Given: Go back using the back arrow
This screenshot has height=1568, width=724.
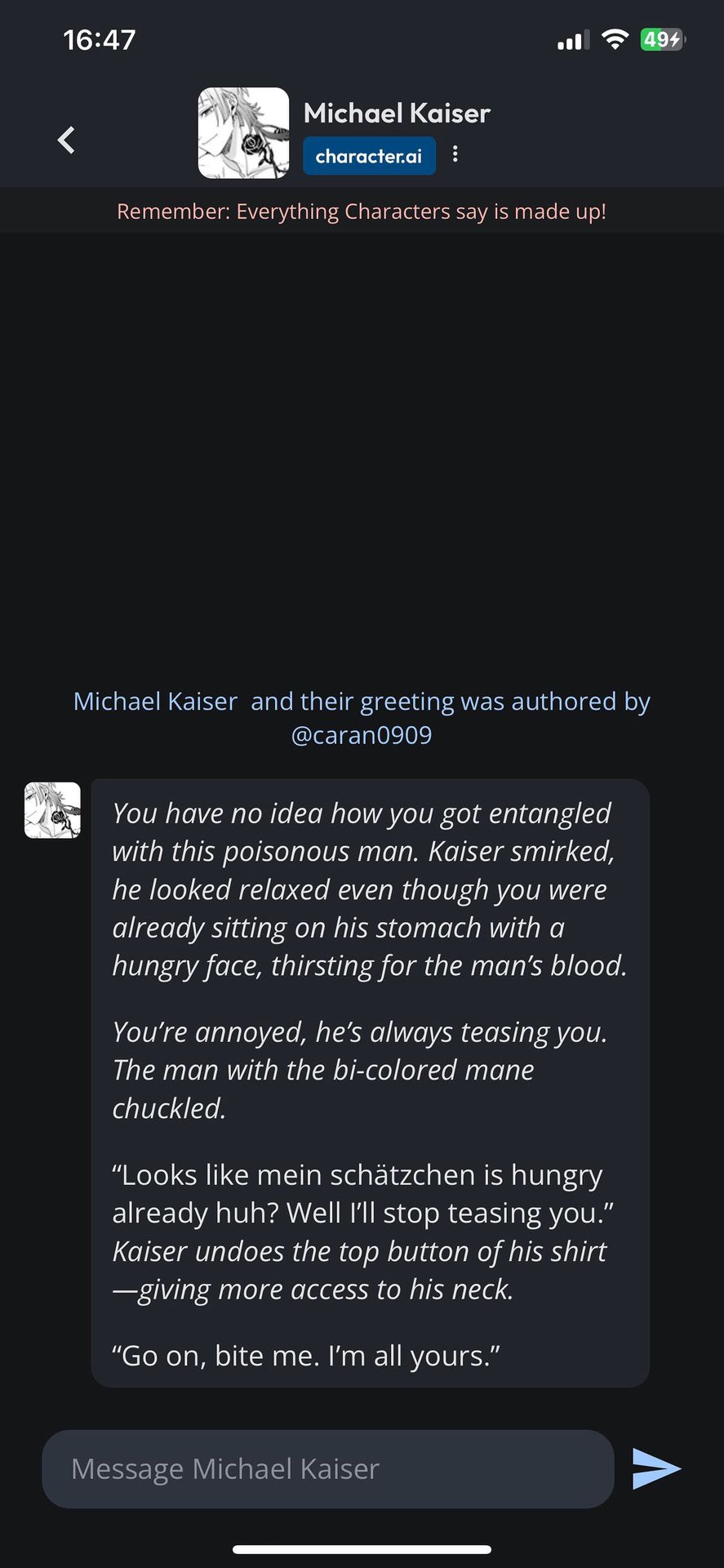Looking at the screenshot, I should pos(67,140).
